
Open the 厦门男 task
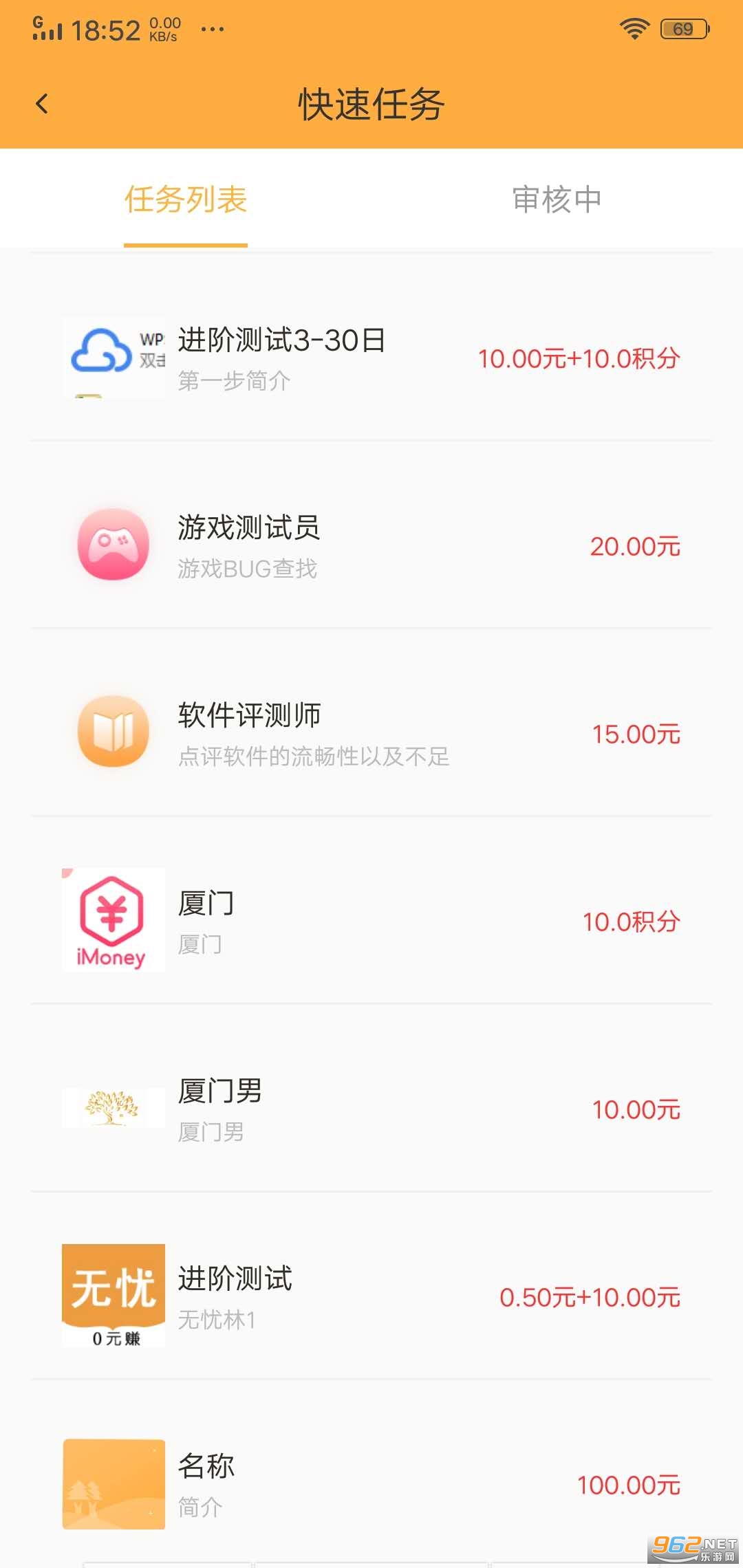click(x=371, y=1109)
